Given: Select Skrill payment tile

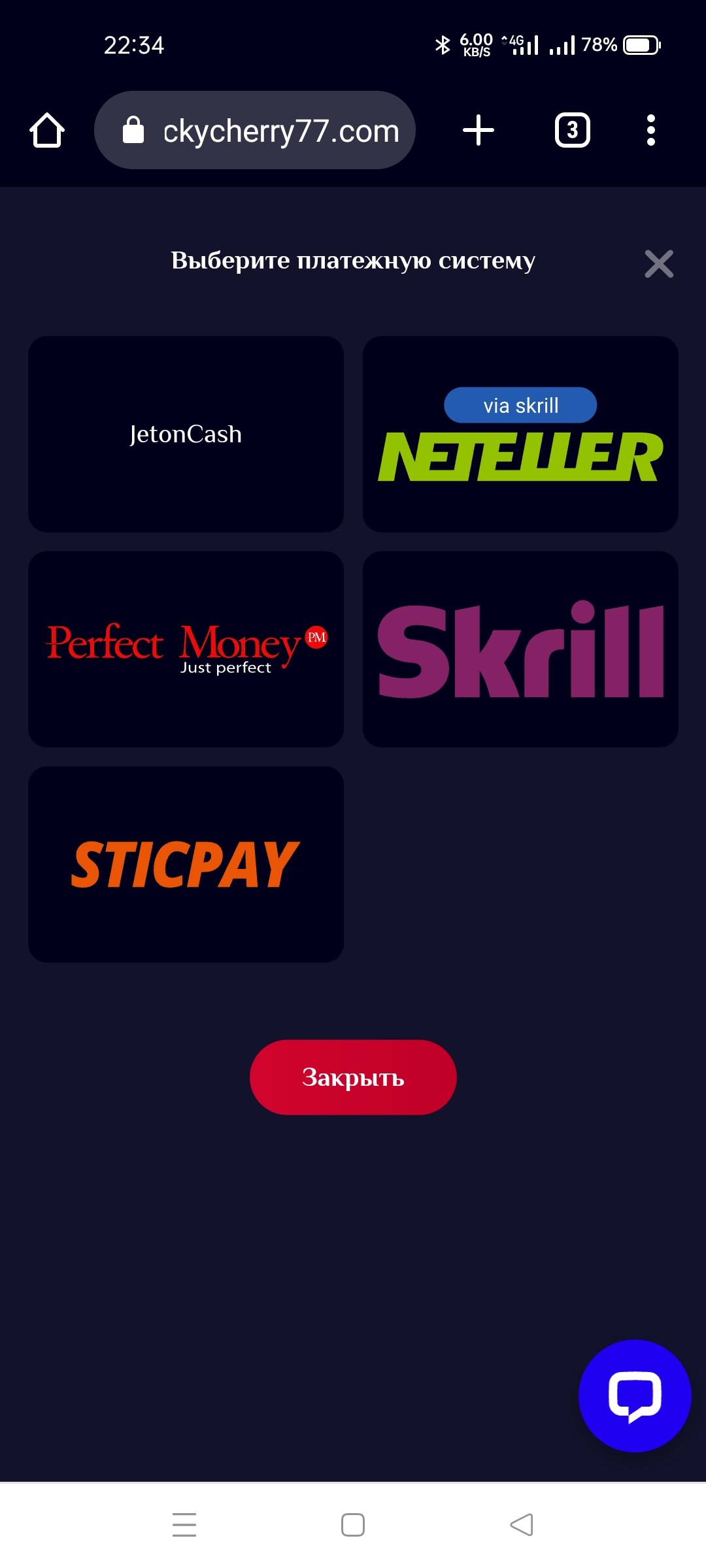Looking at the screenshot, I should click(x=520, y=649).
